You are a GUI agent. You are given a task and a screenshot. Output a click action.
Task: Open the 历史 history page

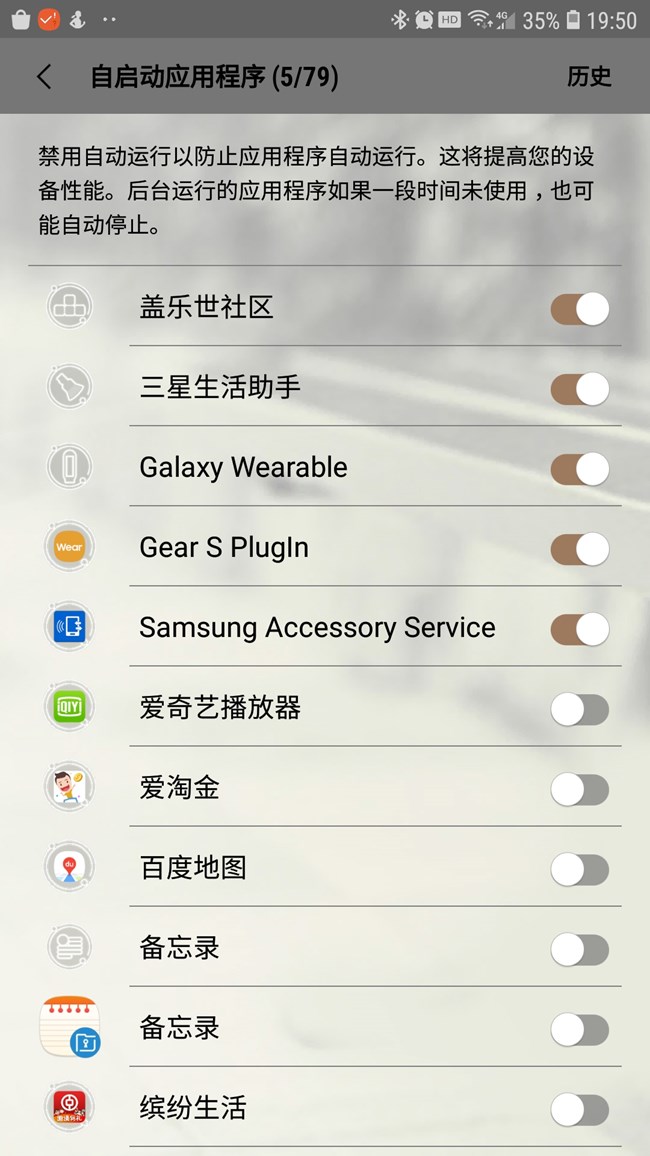(x=589, y=77)
